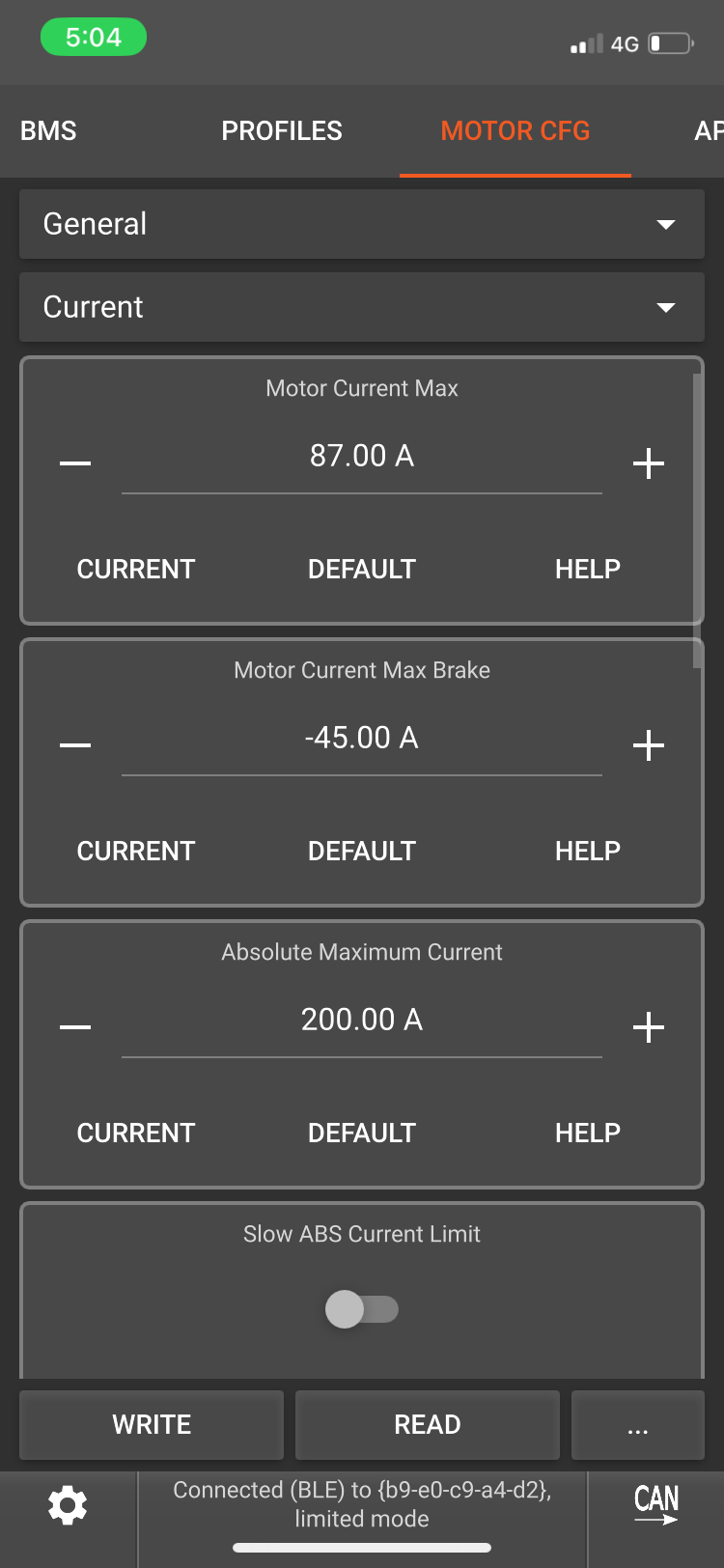Switch to the PROFILES tab

(282, 131)
